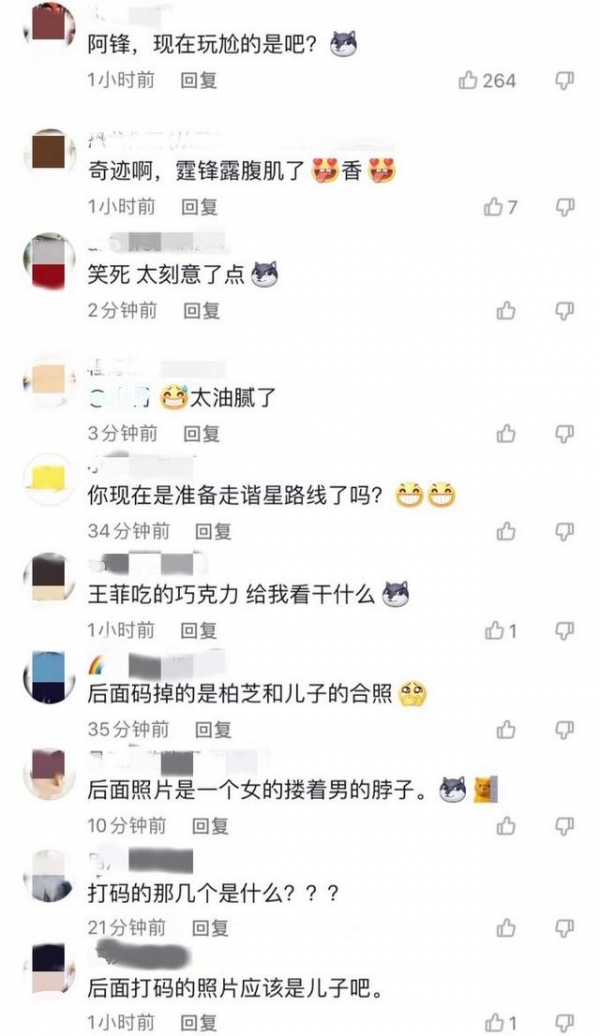Like the comment "后面打码的照片应该是儿子吧"
The image size is (600, 1036).
click(493, 1023)
